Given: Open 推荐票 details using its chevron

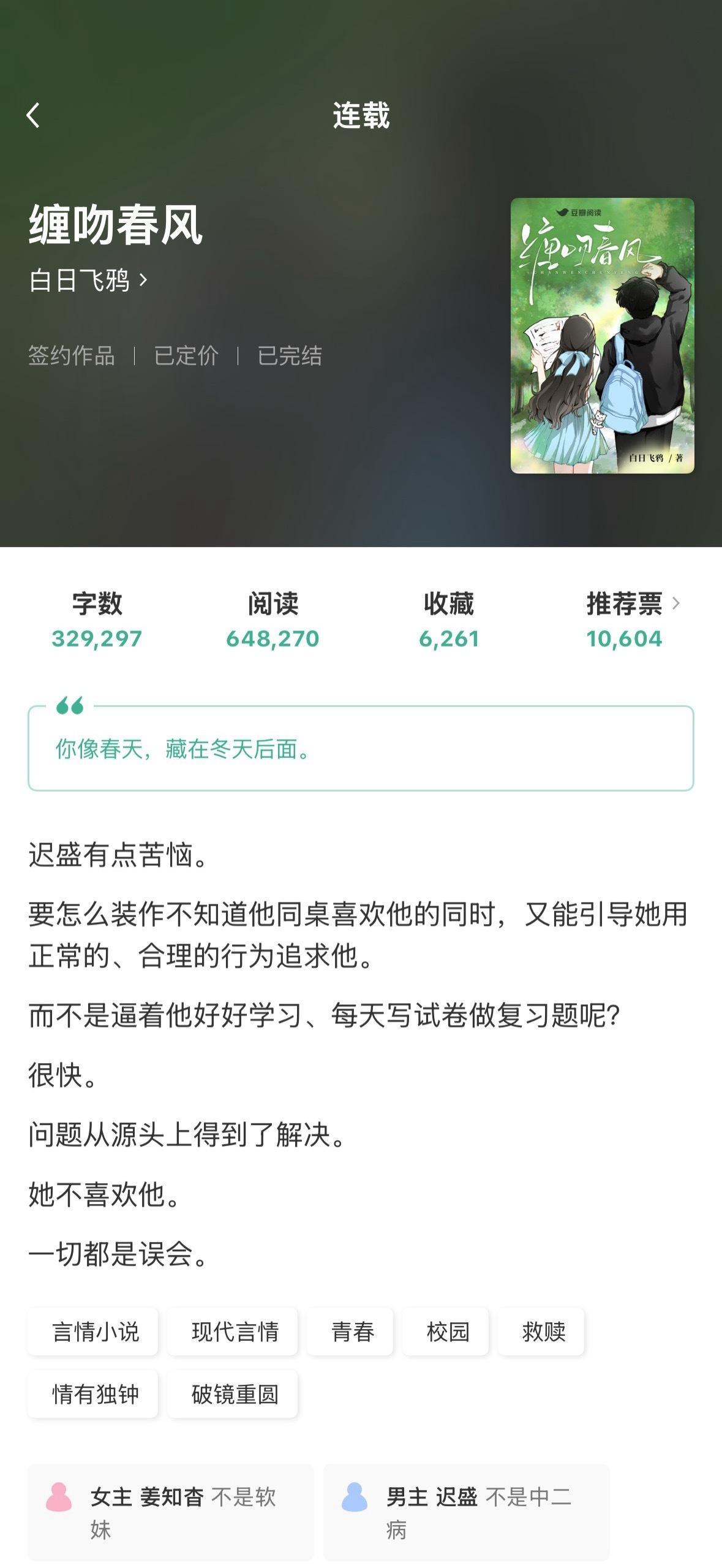Looking at the screenshot, I should tap(678, 605).
